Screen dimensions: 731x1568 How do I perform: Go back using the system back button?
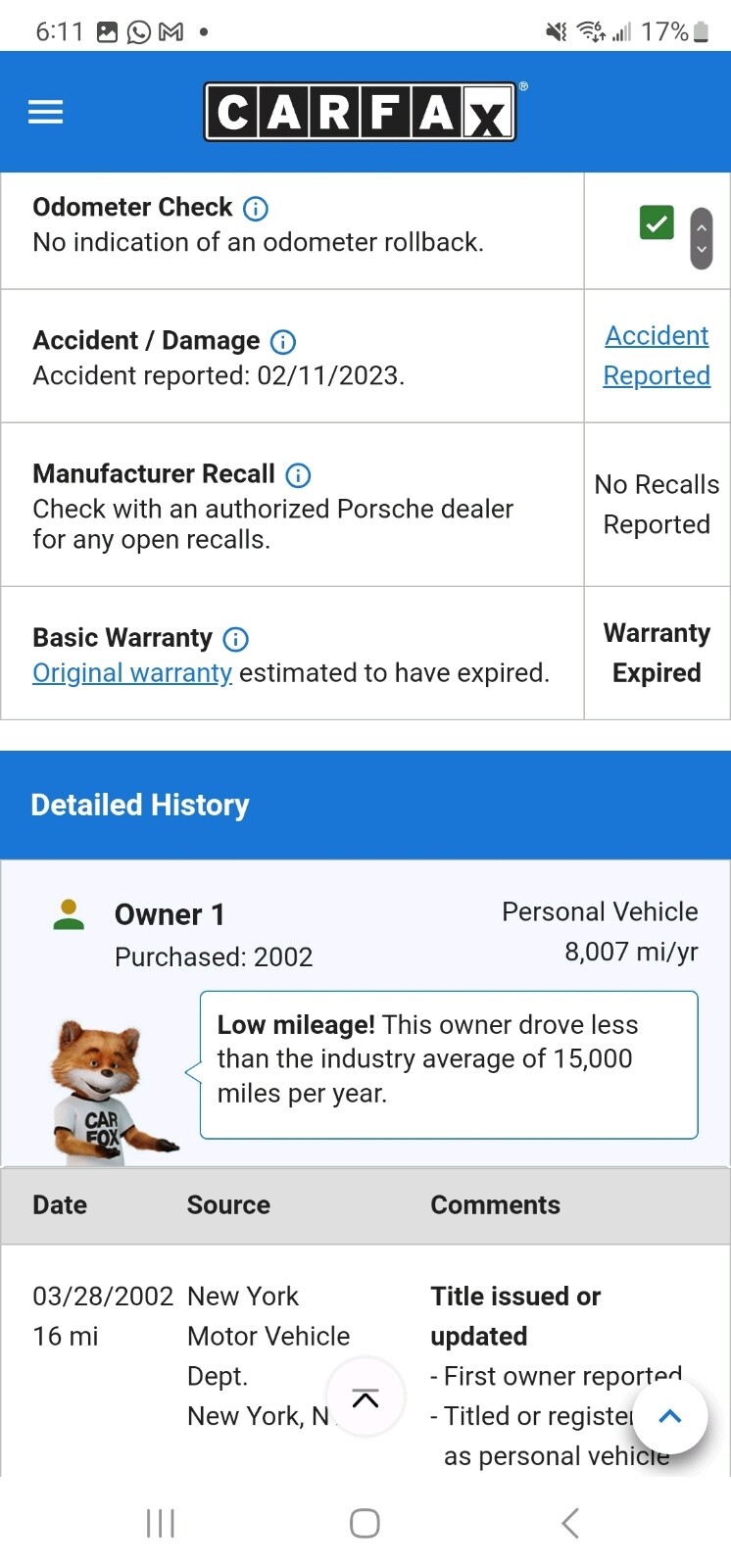(570, 1523)
